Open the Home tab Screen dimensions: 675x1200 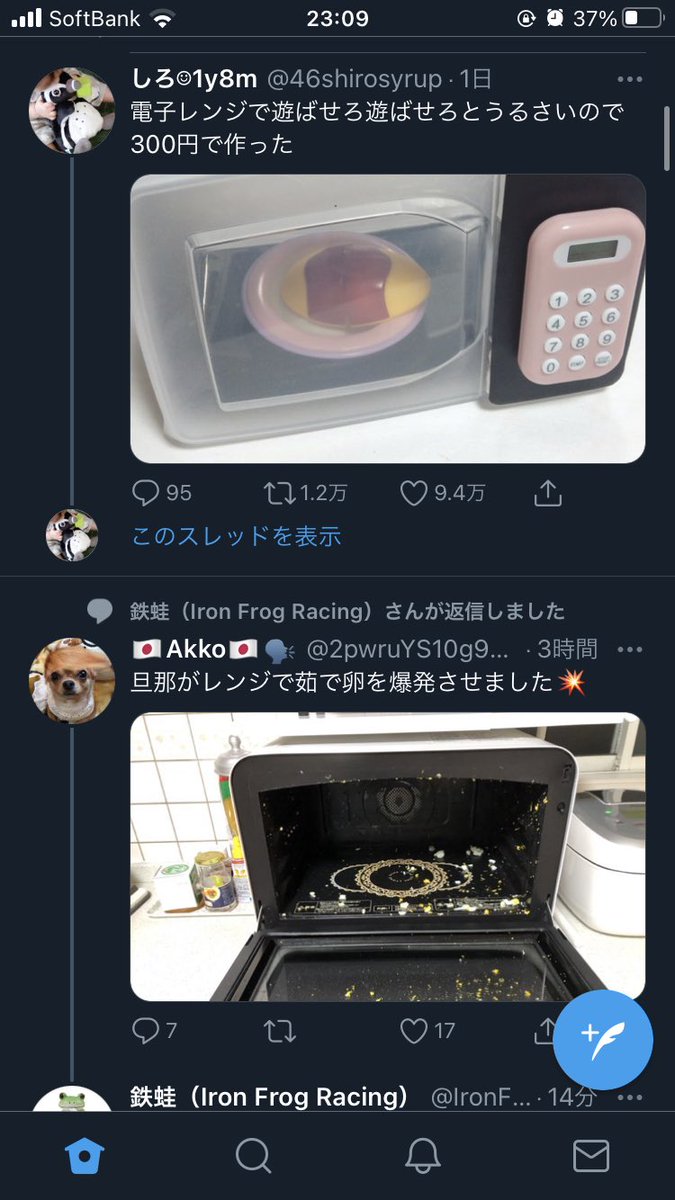85,1156
